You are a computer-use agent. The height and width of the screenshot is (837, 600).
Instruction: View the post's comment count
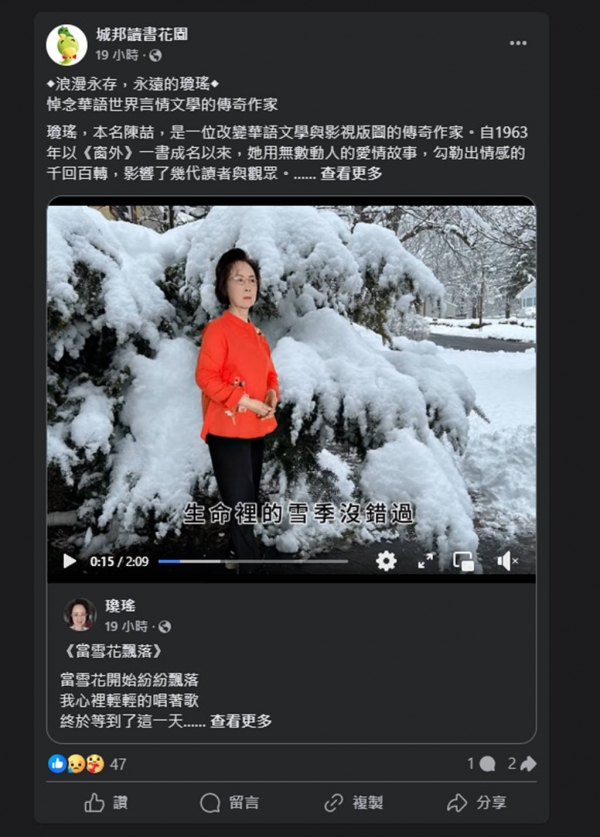[481, 763]
